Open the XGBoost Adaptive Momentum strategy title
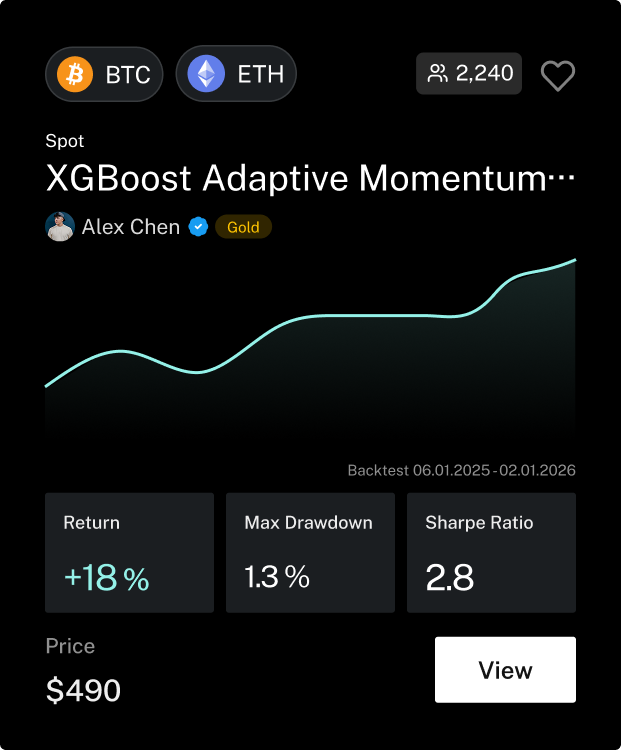The width and height of the screenshot is (621, 750). pyautogui.click(x=310, y=179)
